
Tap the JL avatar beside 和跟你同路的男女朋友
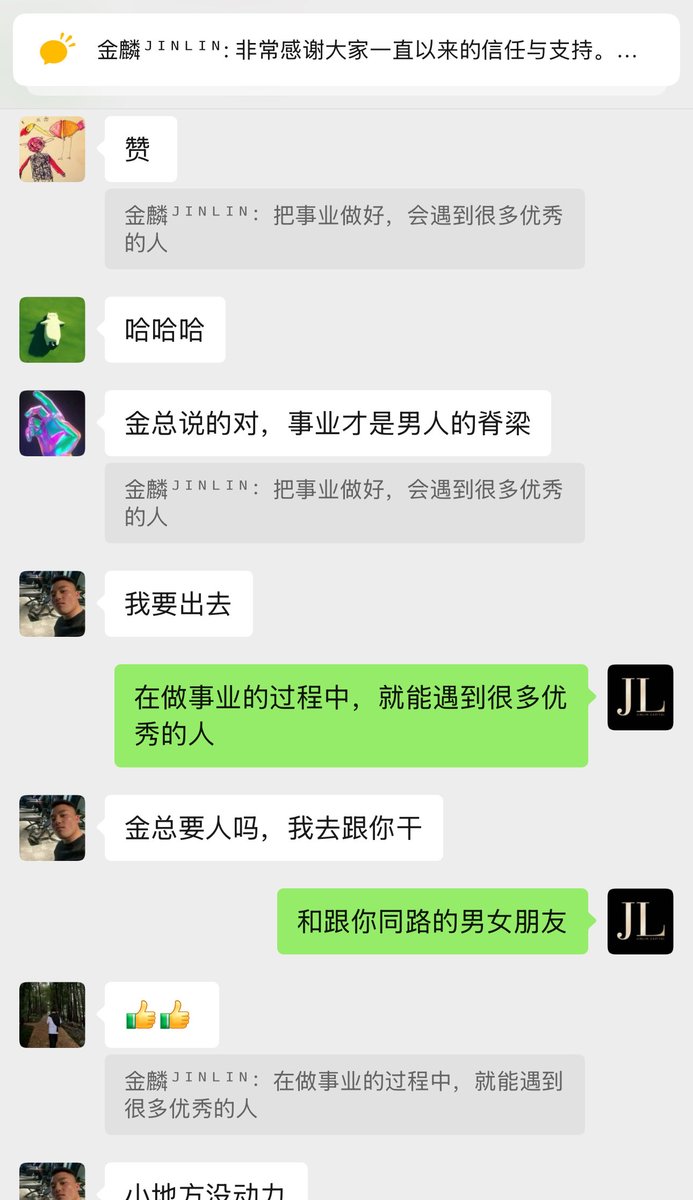[640, 921]
